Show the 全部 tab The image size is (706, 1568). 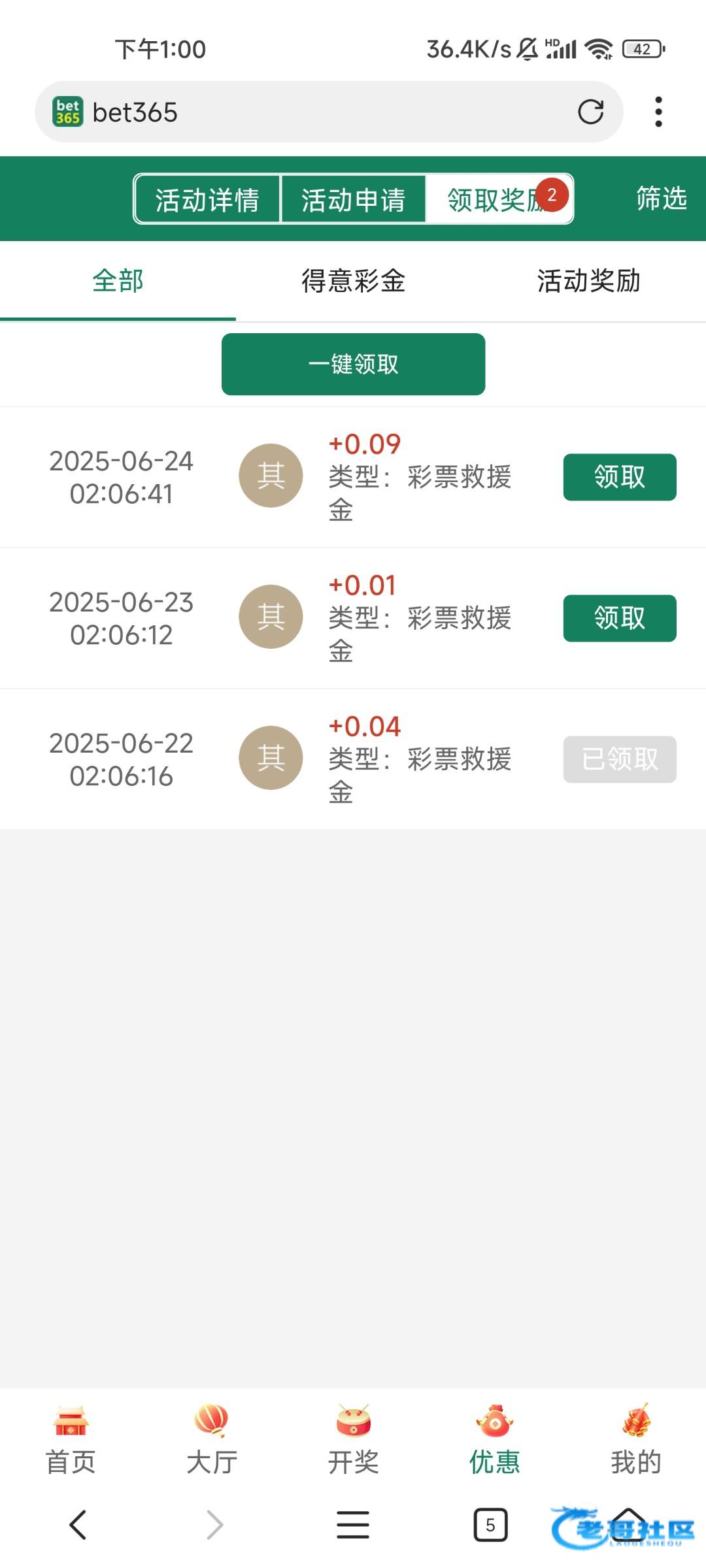tap(118, 281)
